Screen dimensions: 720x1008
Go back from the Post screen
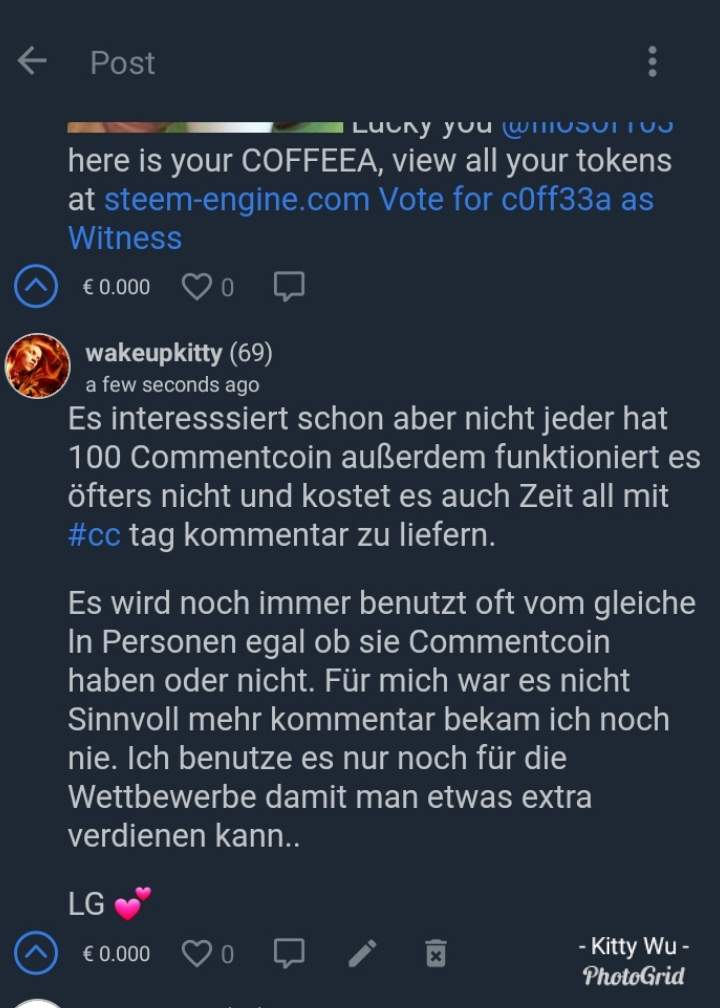coord(32,62)
